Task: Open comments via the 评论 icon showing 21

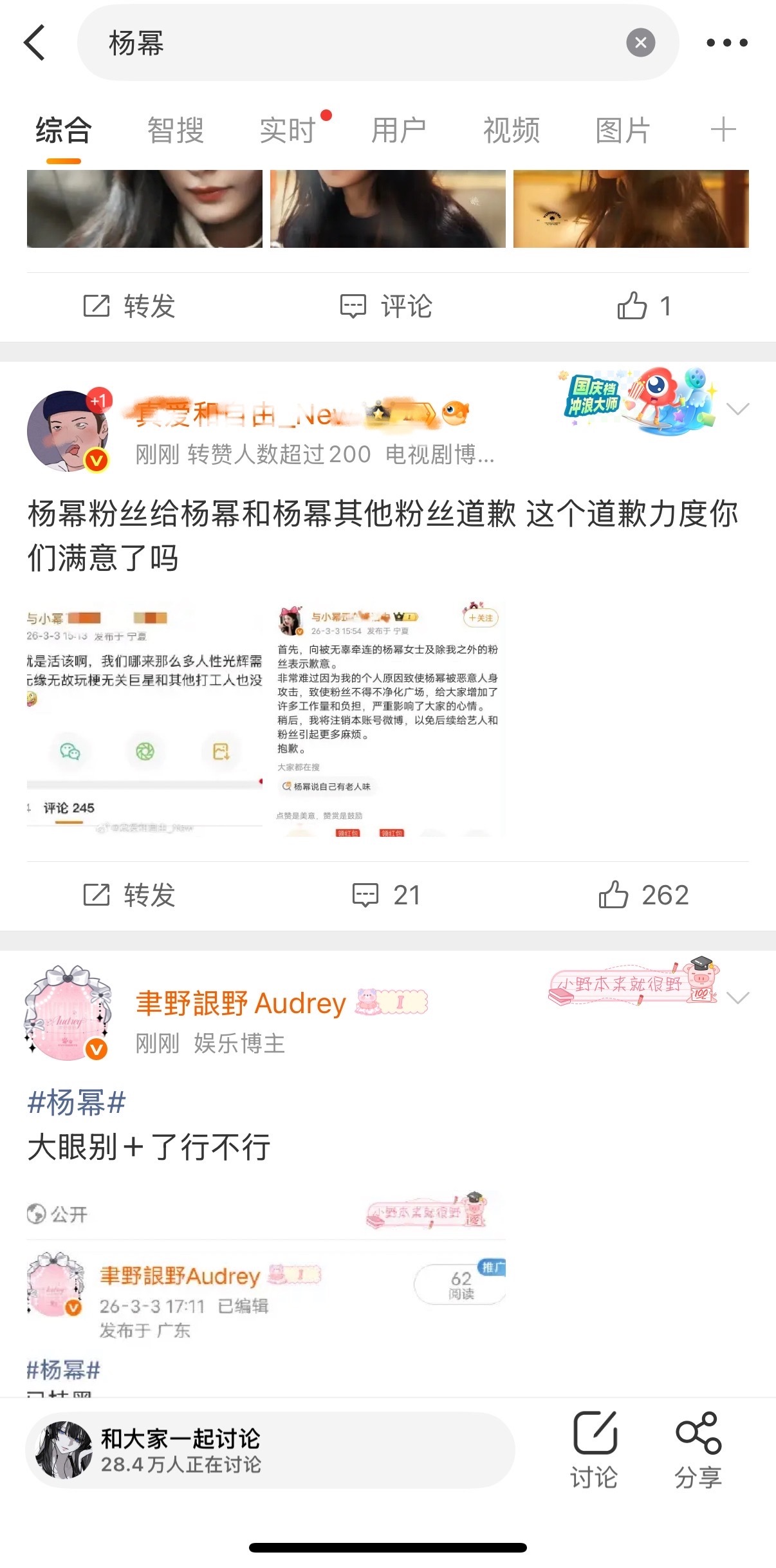Action: 386,894
